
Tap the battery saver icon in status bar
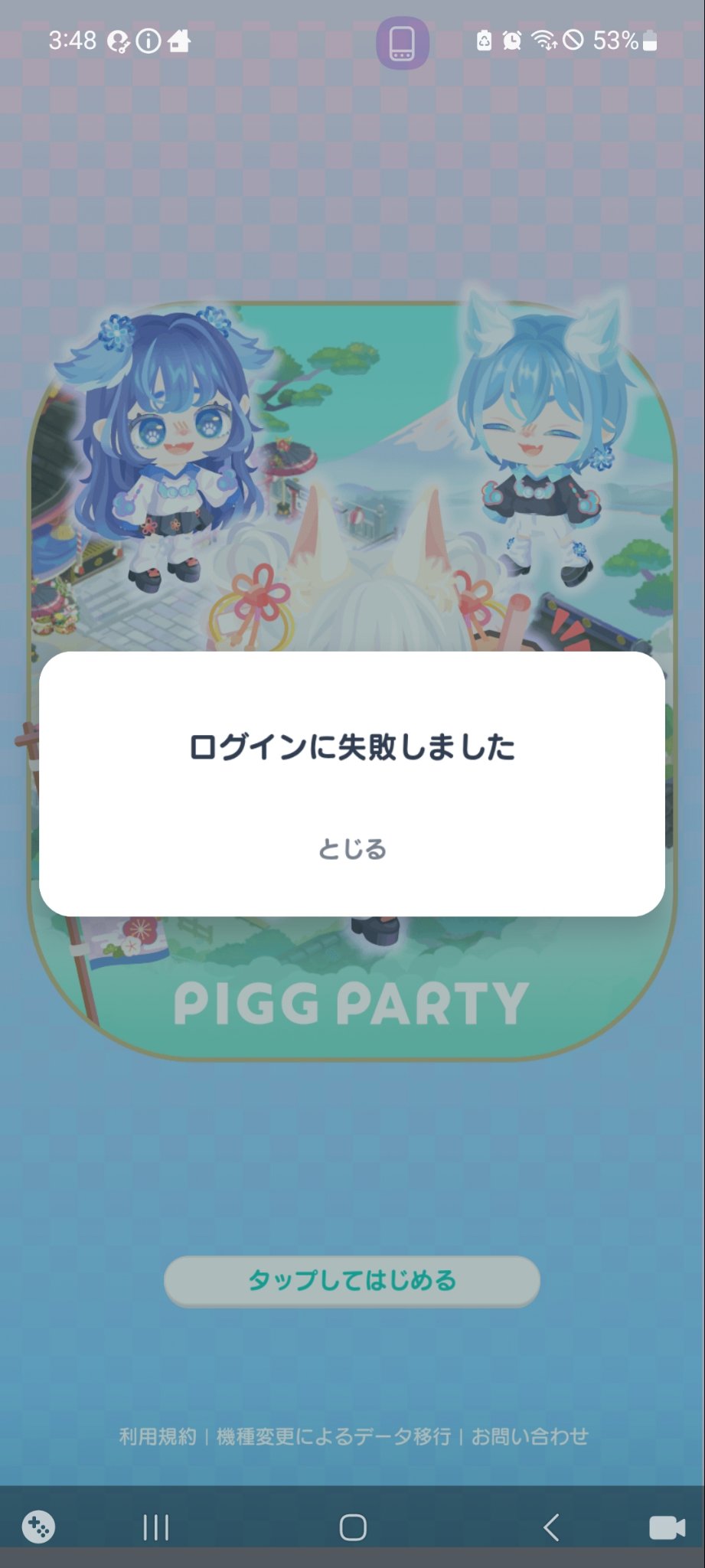[485, 40]
